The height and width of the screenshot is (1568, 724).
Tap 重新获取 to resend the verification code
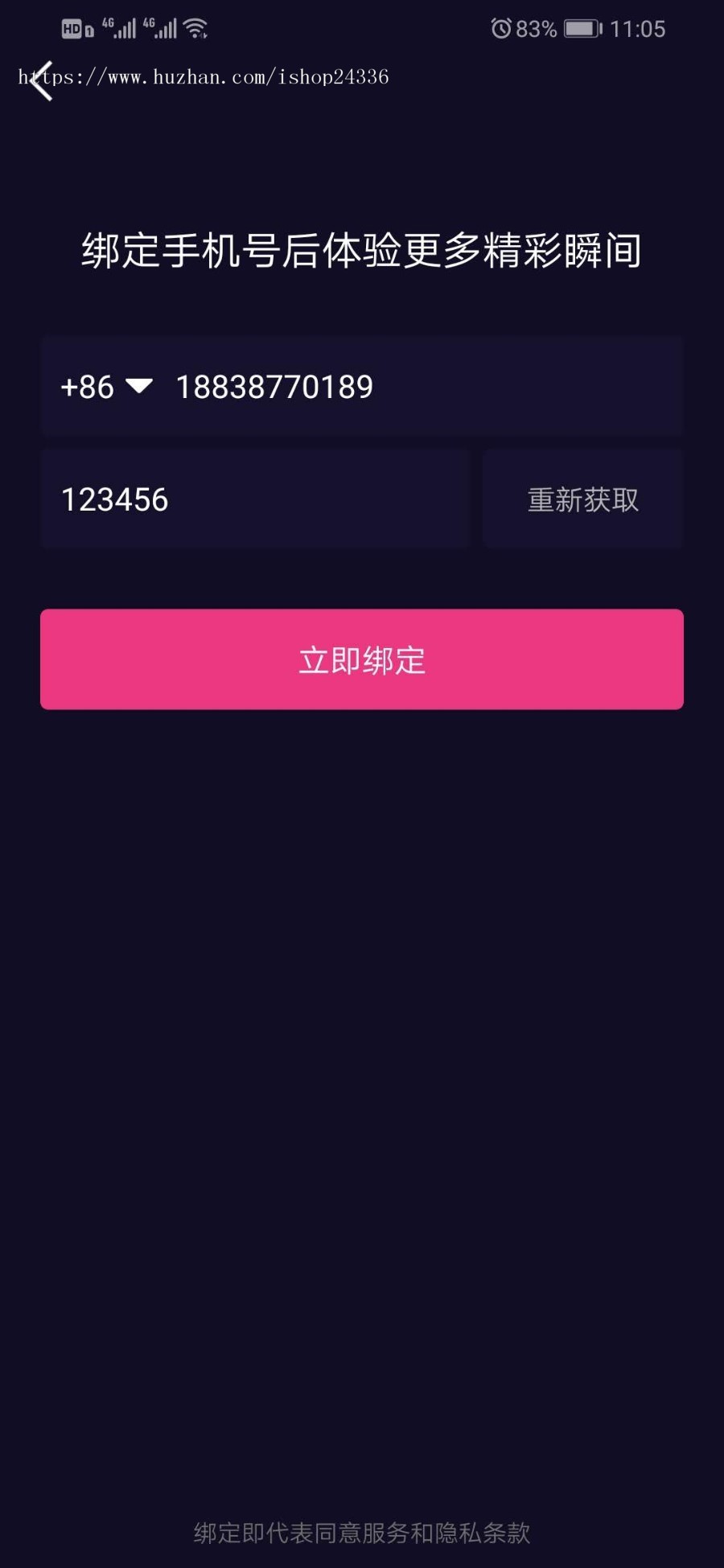pos(582,499)
